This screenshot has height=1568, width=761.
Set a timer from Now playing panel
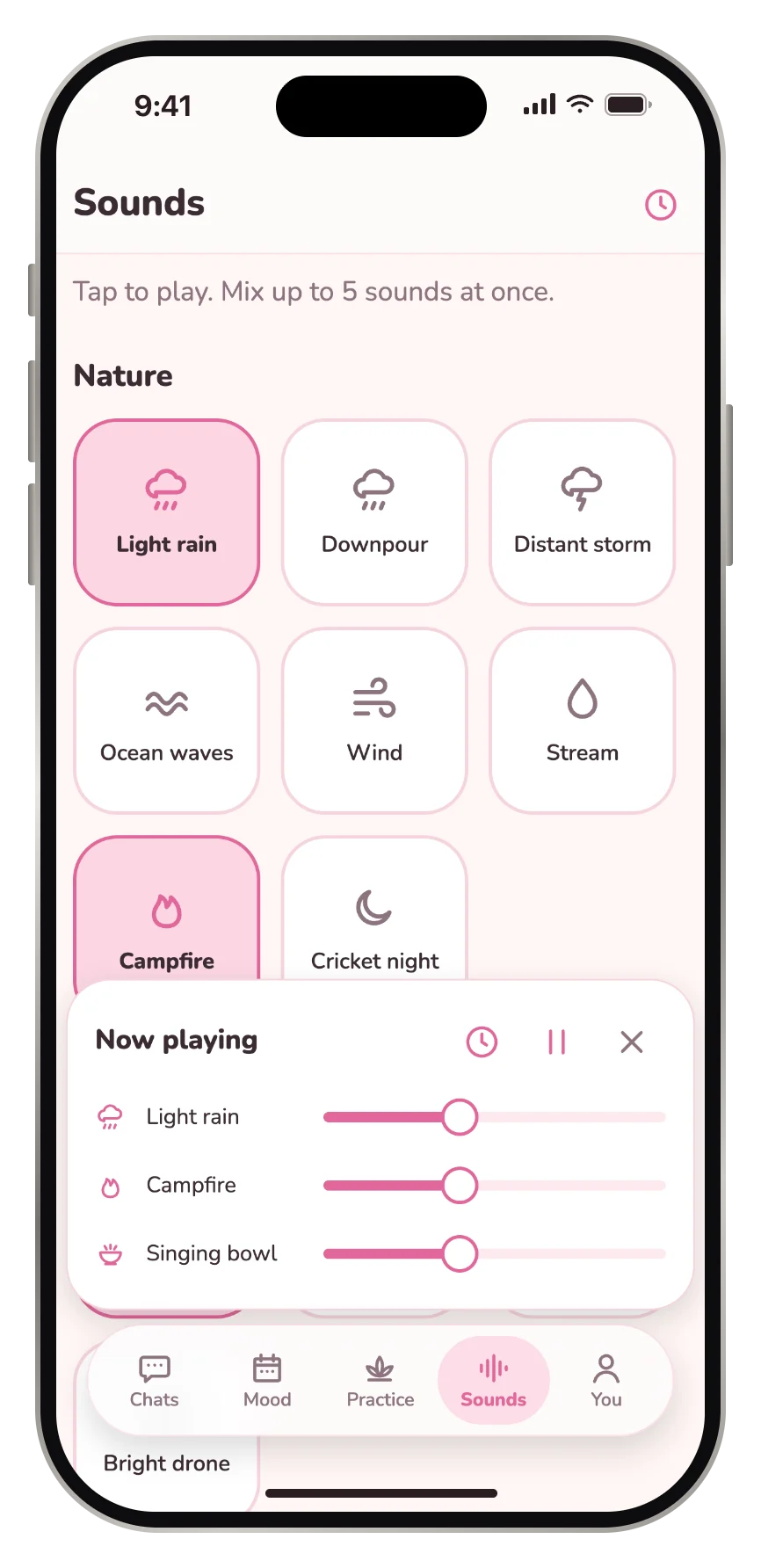[482, 1042]
